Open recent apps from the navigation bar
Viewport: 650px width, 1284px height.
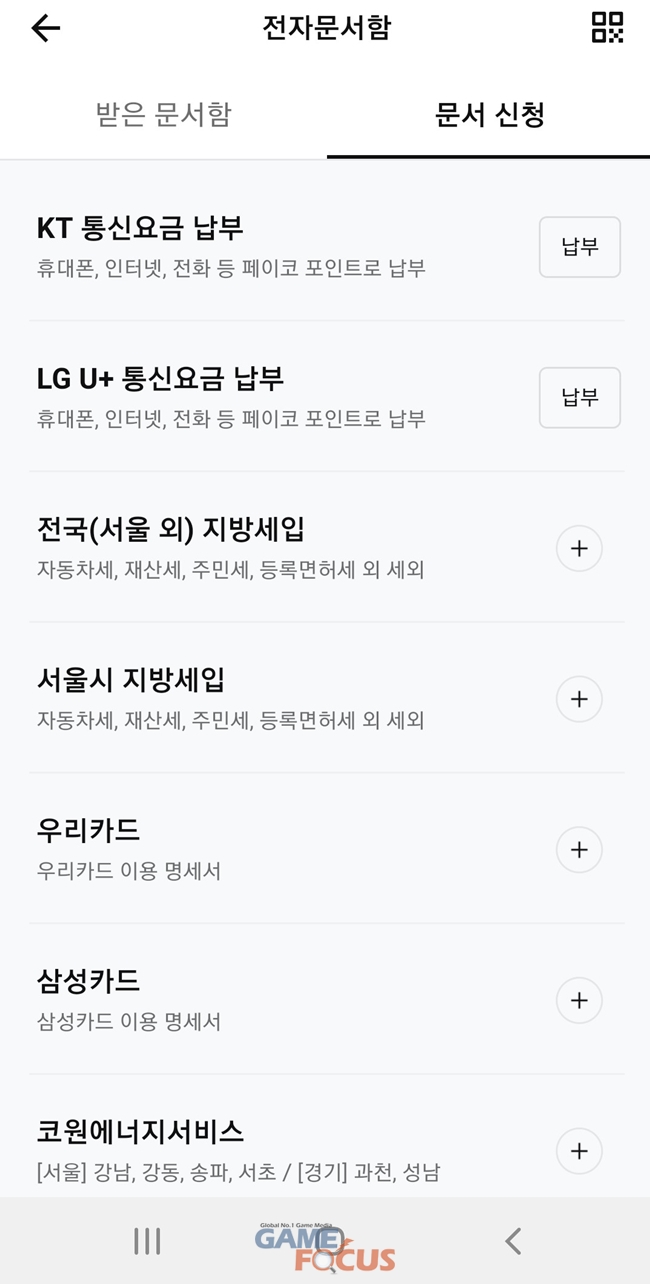[147, 1241]
